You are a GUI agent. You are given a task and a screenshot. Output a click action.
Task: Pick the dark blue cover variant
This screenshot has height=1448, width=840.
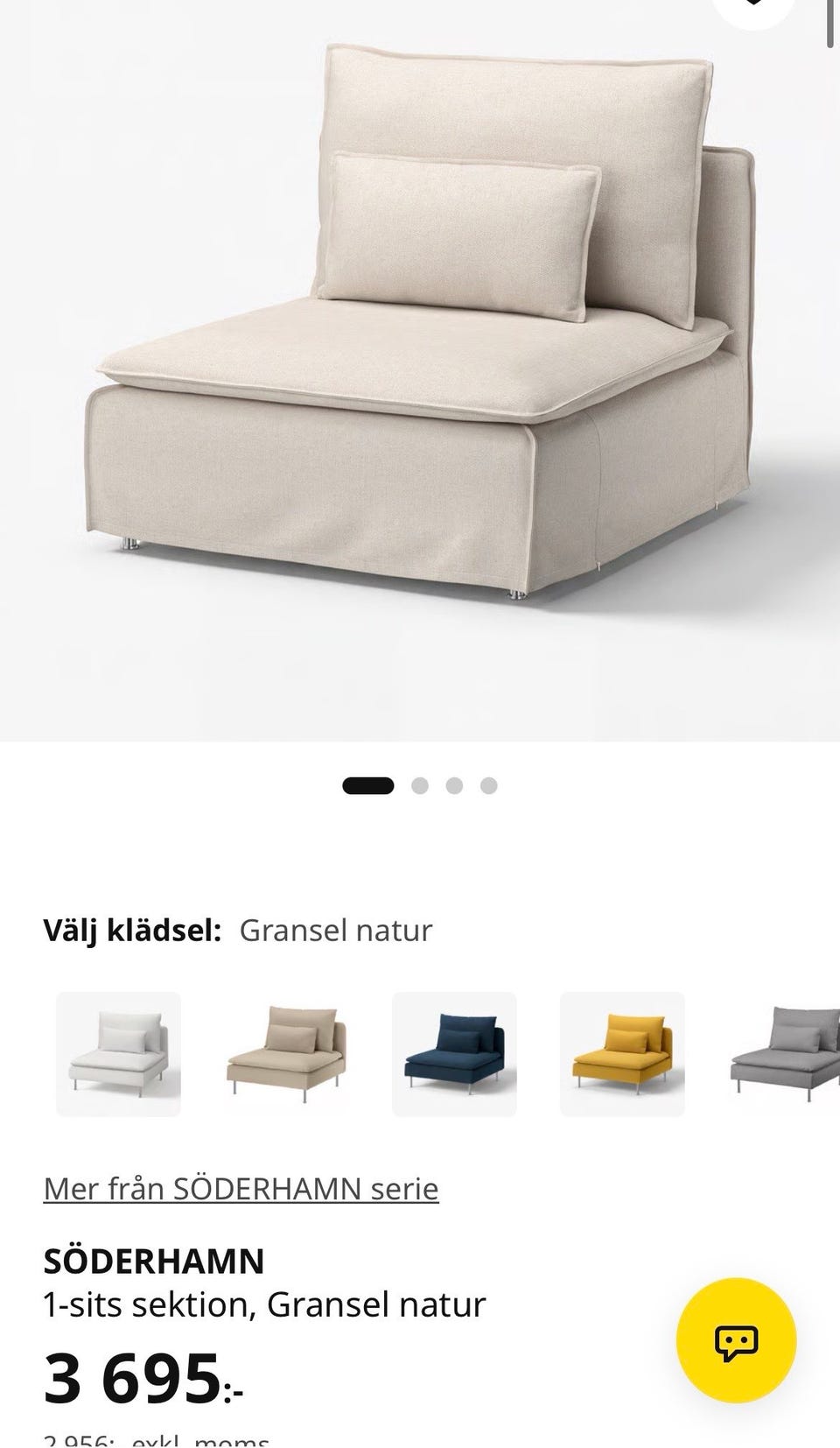pyautogui.click(x=454, y=1054)
